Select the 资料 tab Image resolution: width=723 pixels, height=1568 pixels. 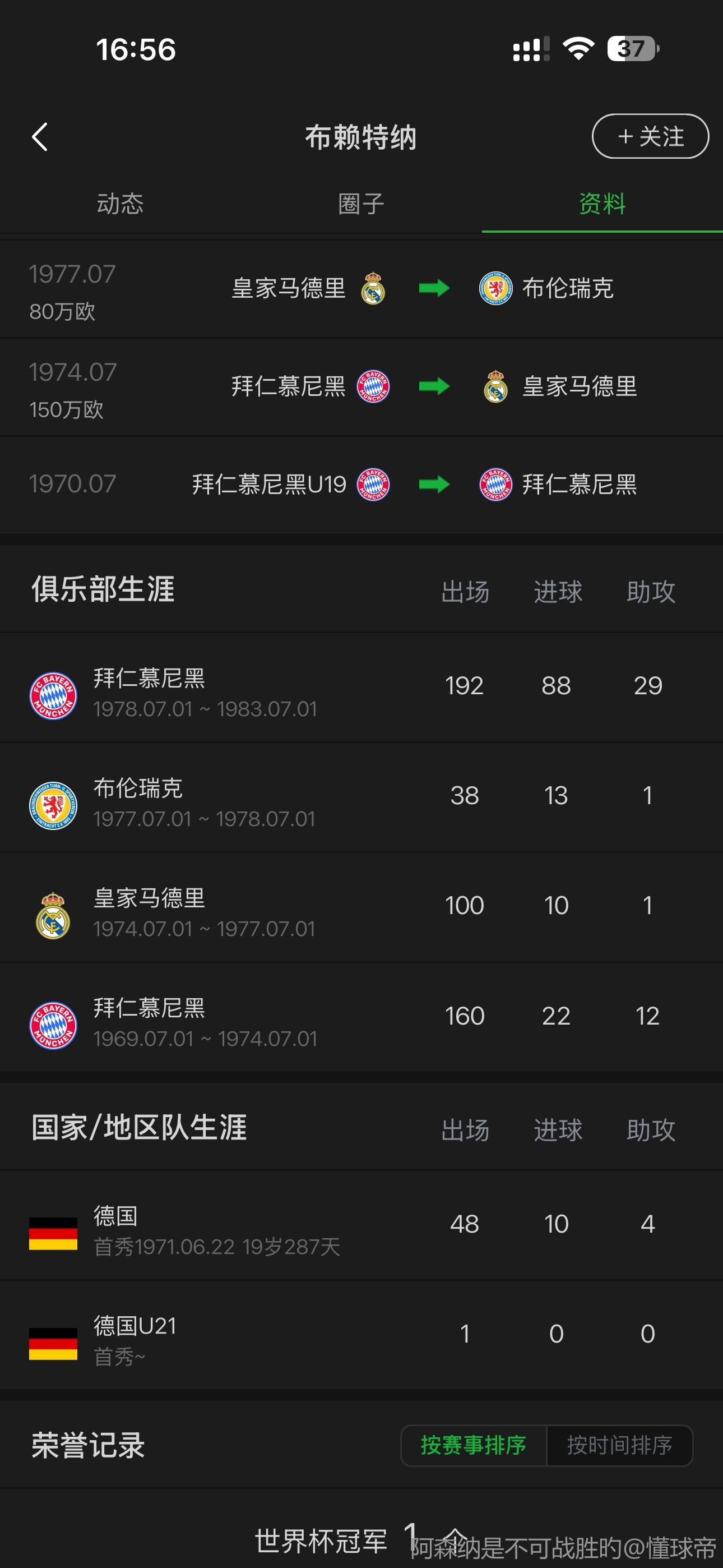pos(602,204)
